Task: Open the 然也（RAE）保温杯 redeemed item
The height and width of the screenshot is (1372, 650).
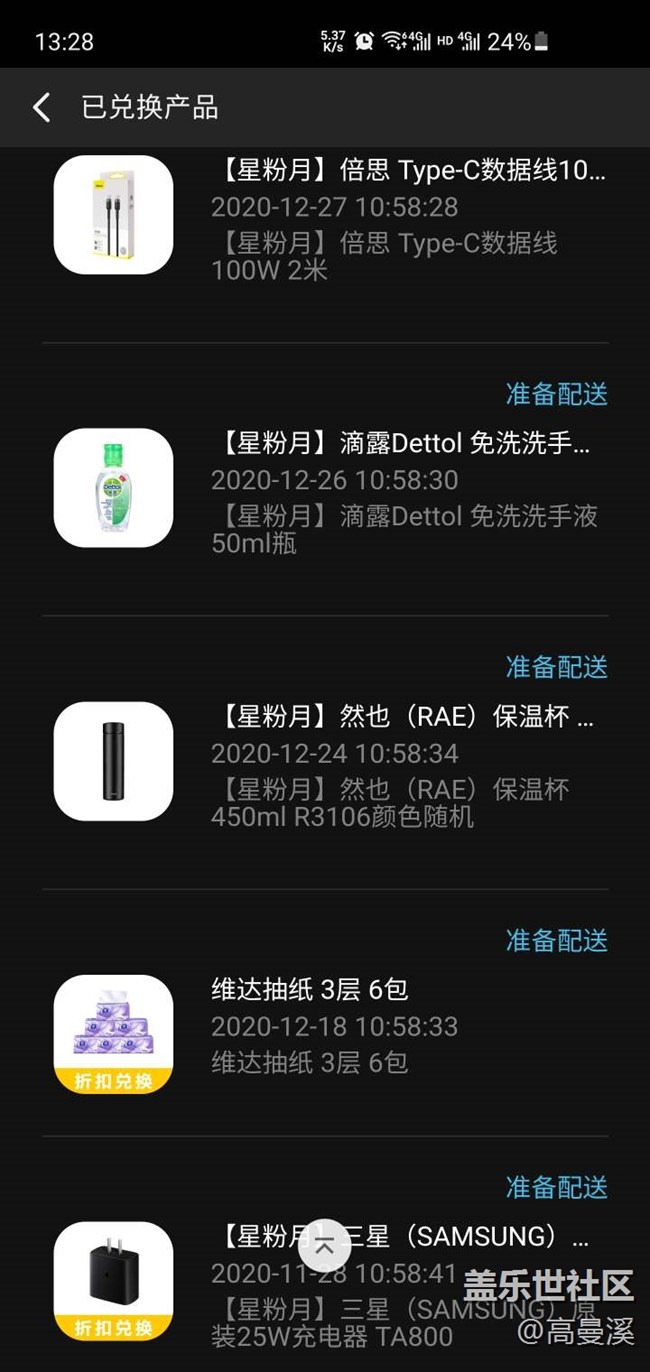Action: point(404,717)
